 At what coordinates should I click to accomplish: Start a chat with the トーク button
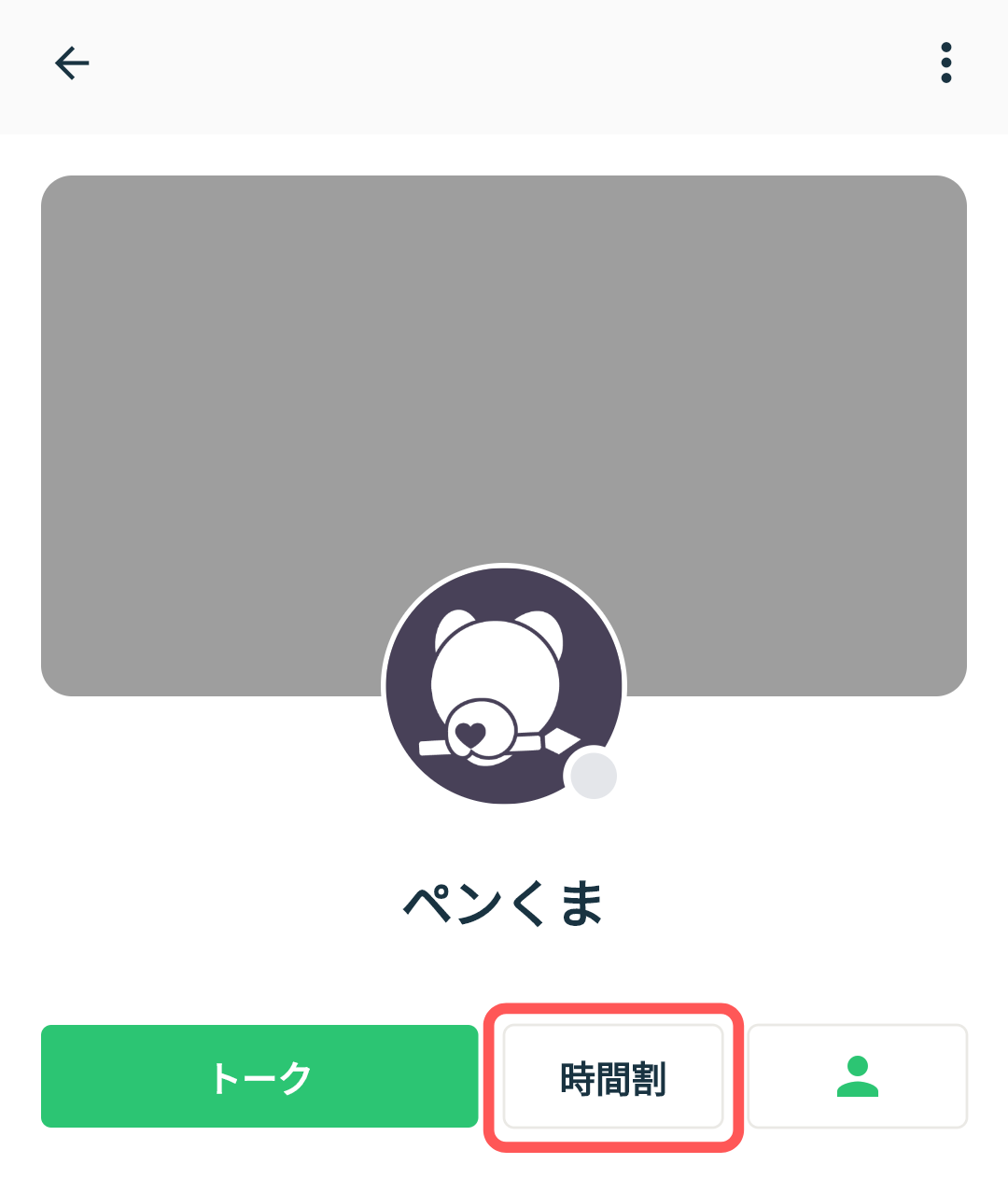tap(259, 1076)
